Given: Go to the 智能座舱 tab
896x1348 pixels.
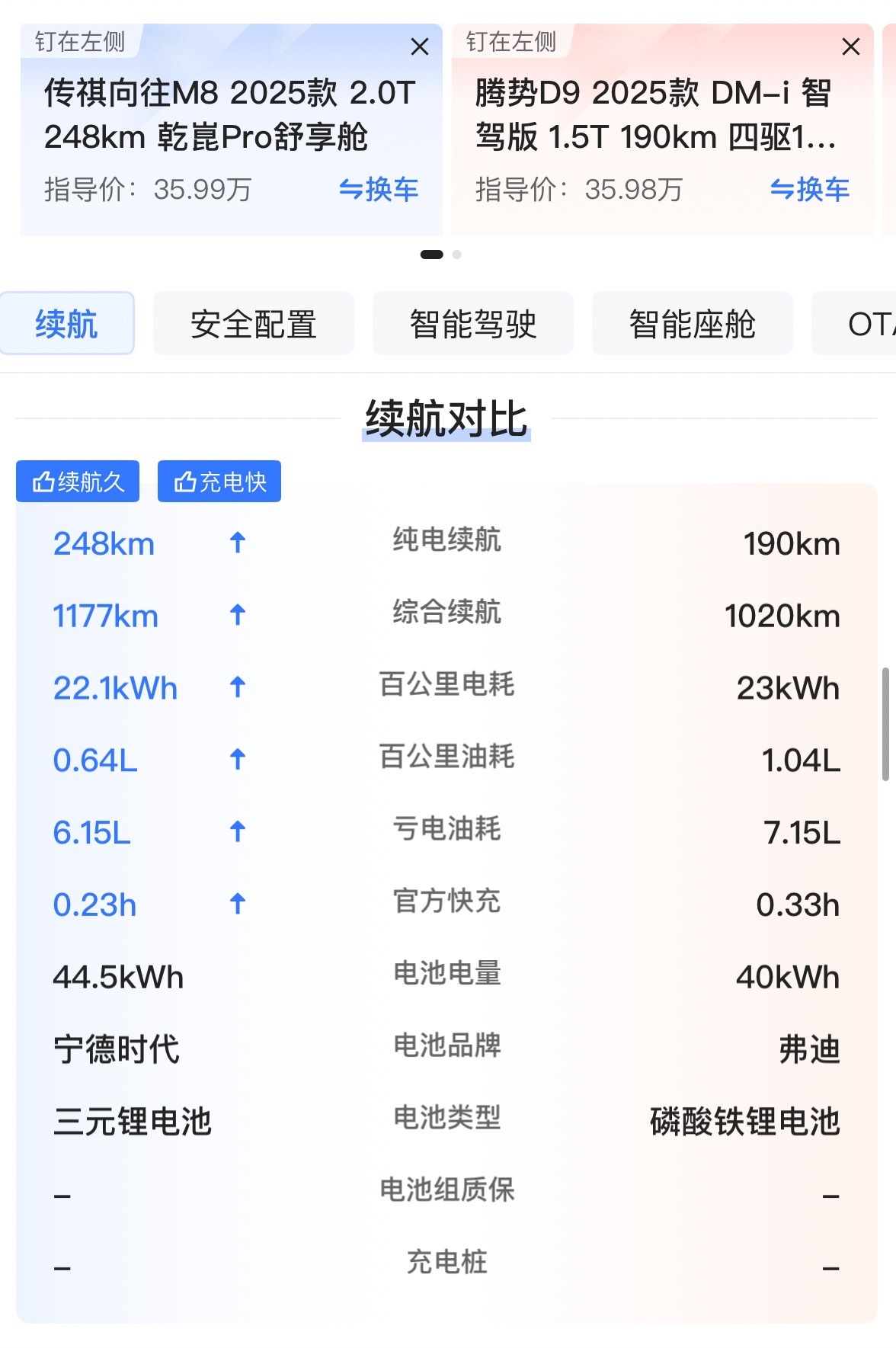Looking at the screenshot, I should [x=692, y=324].
